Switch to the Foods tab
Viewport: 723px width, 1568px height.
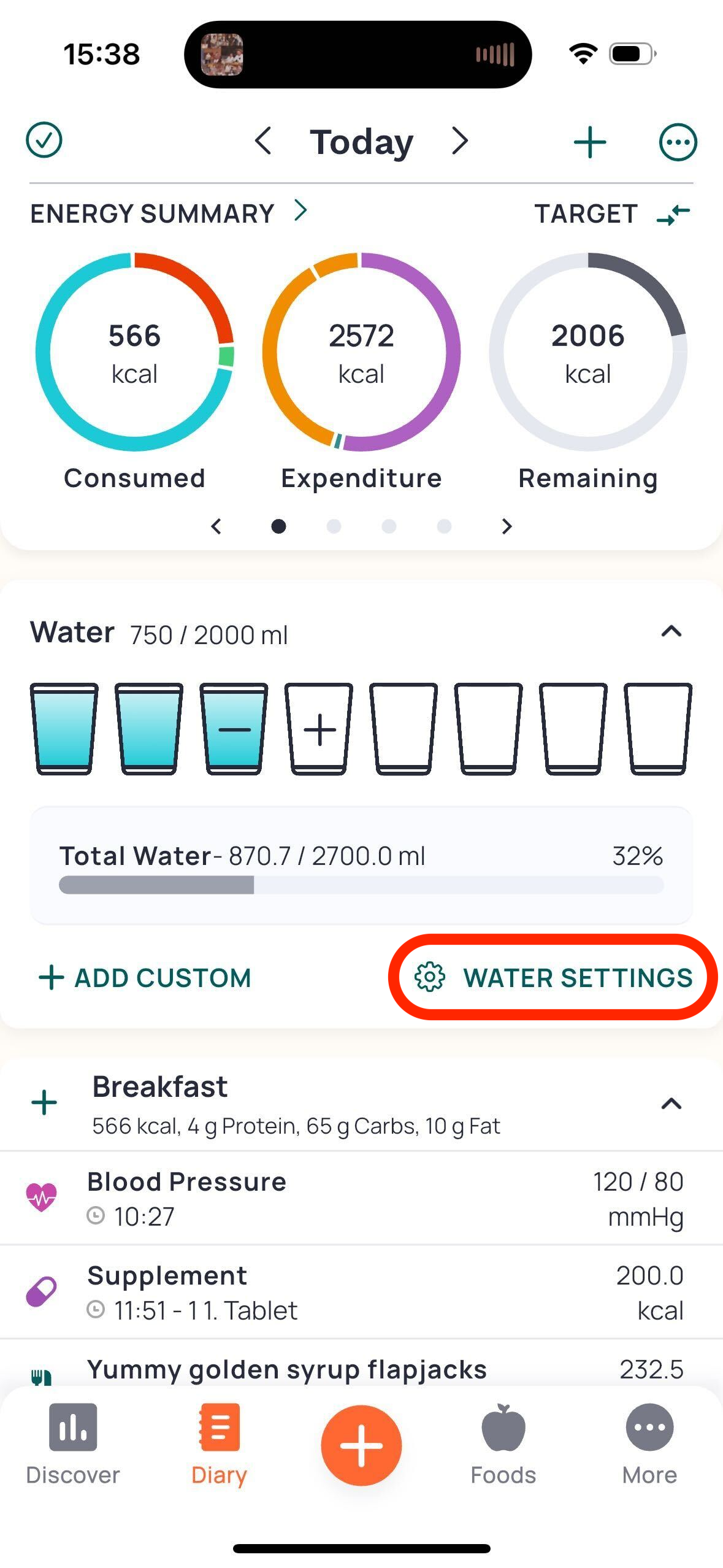[503, 1445]
